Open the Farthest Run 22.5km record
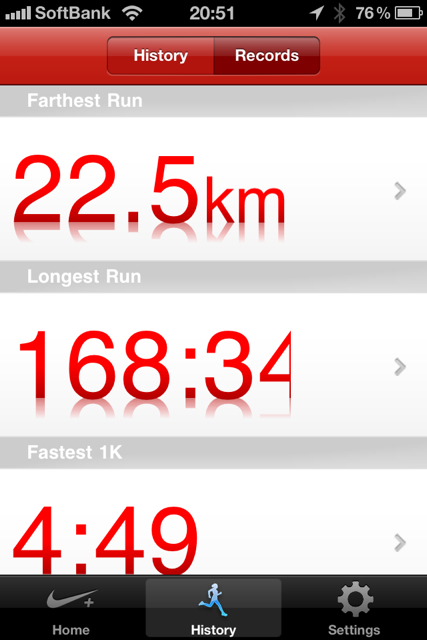 214,189
